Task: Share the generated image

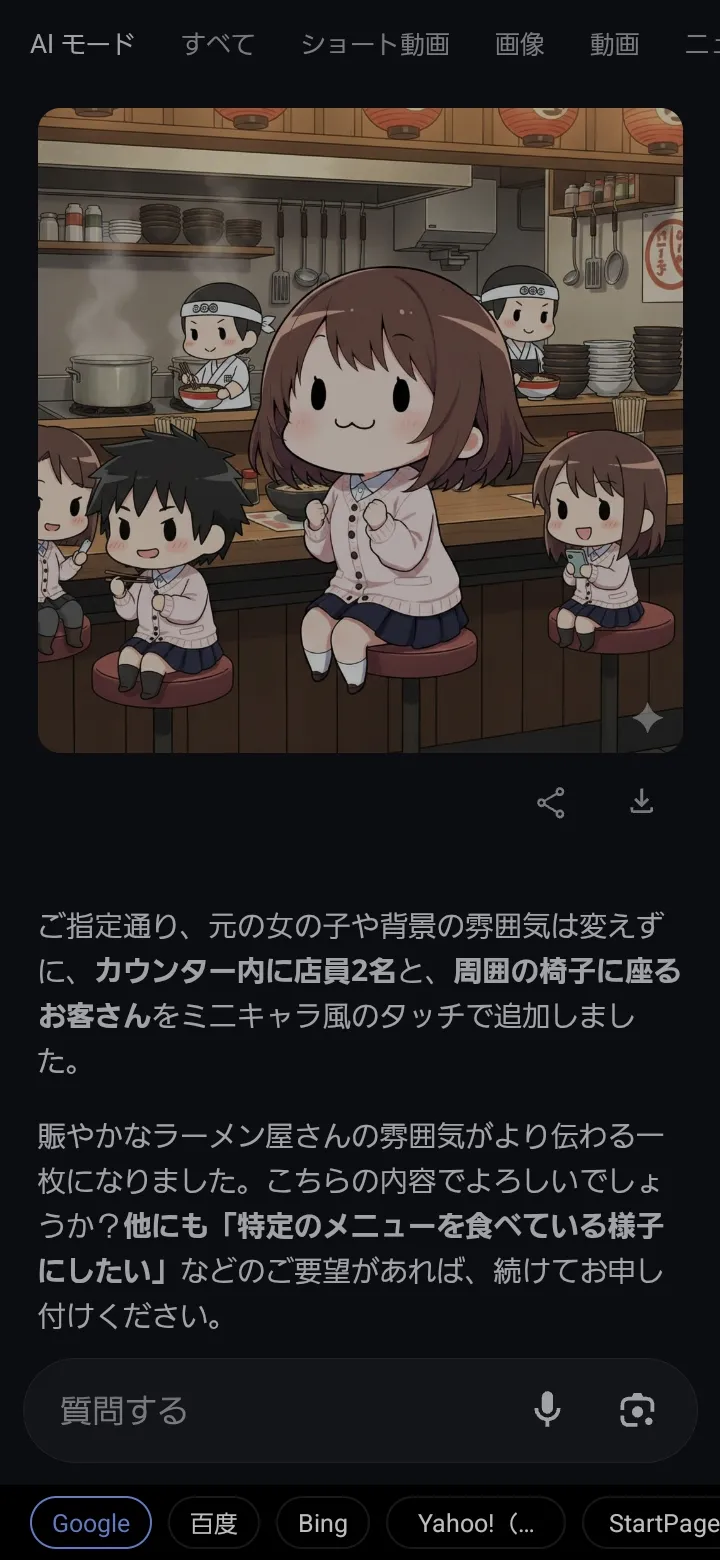Action: [551, 802]
